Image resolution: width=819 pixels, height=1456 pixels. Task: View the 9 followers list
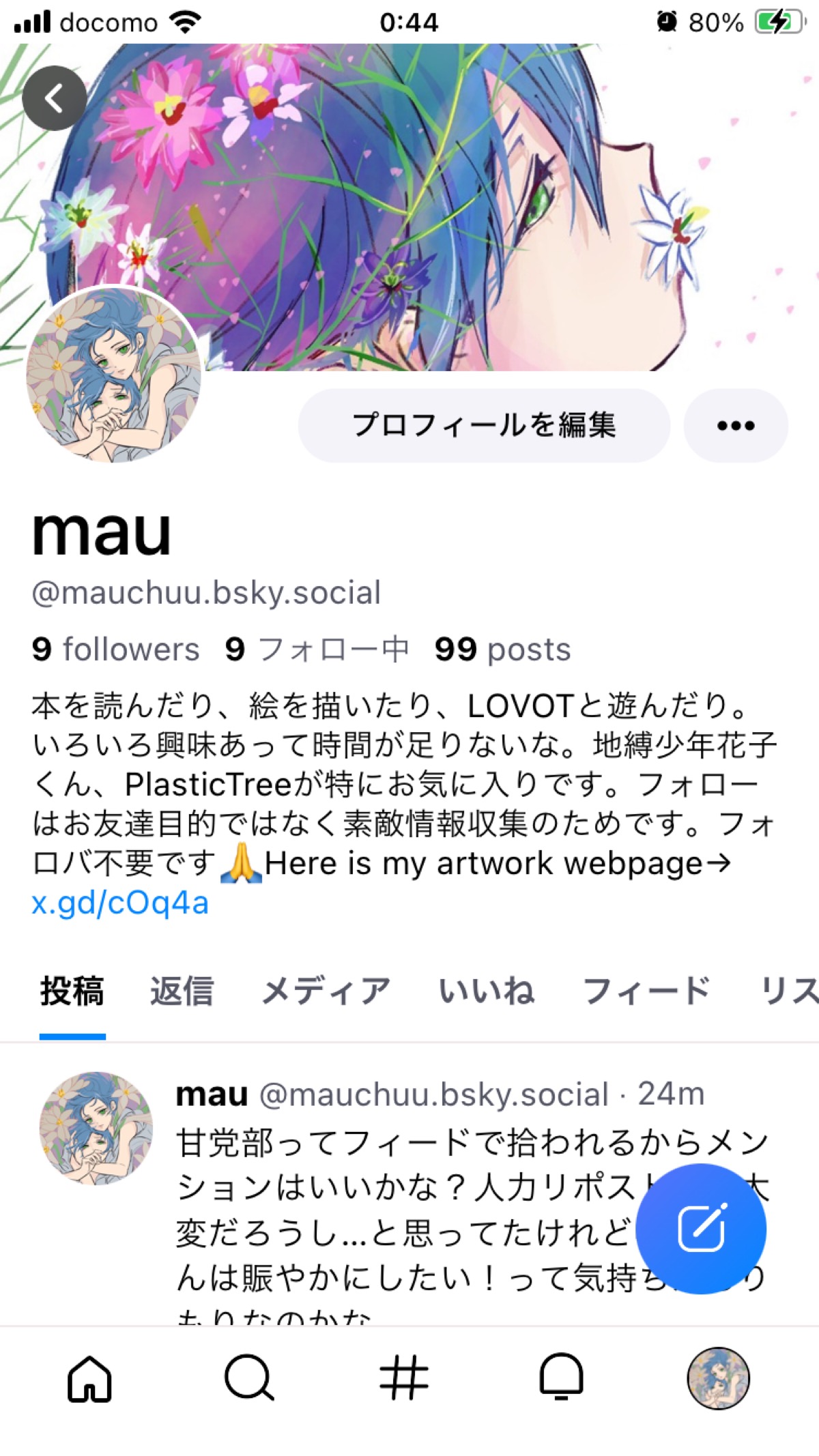[115, 649]
